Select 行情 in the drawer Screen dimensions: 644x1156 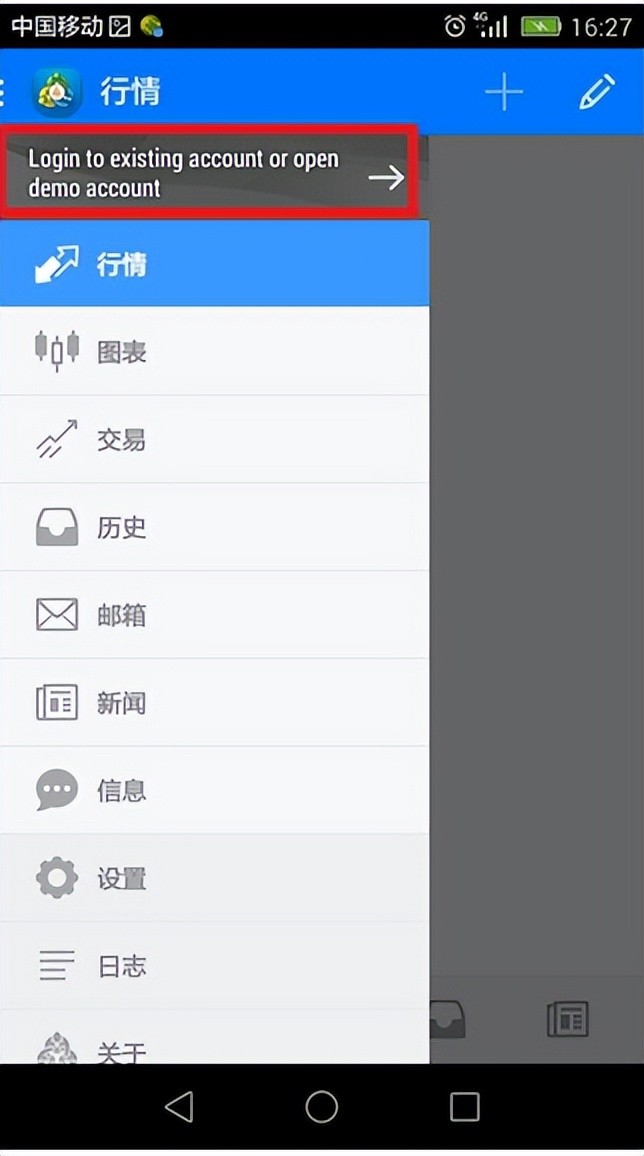pos(214,264)
